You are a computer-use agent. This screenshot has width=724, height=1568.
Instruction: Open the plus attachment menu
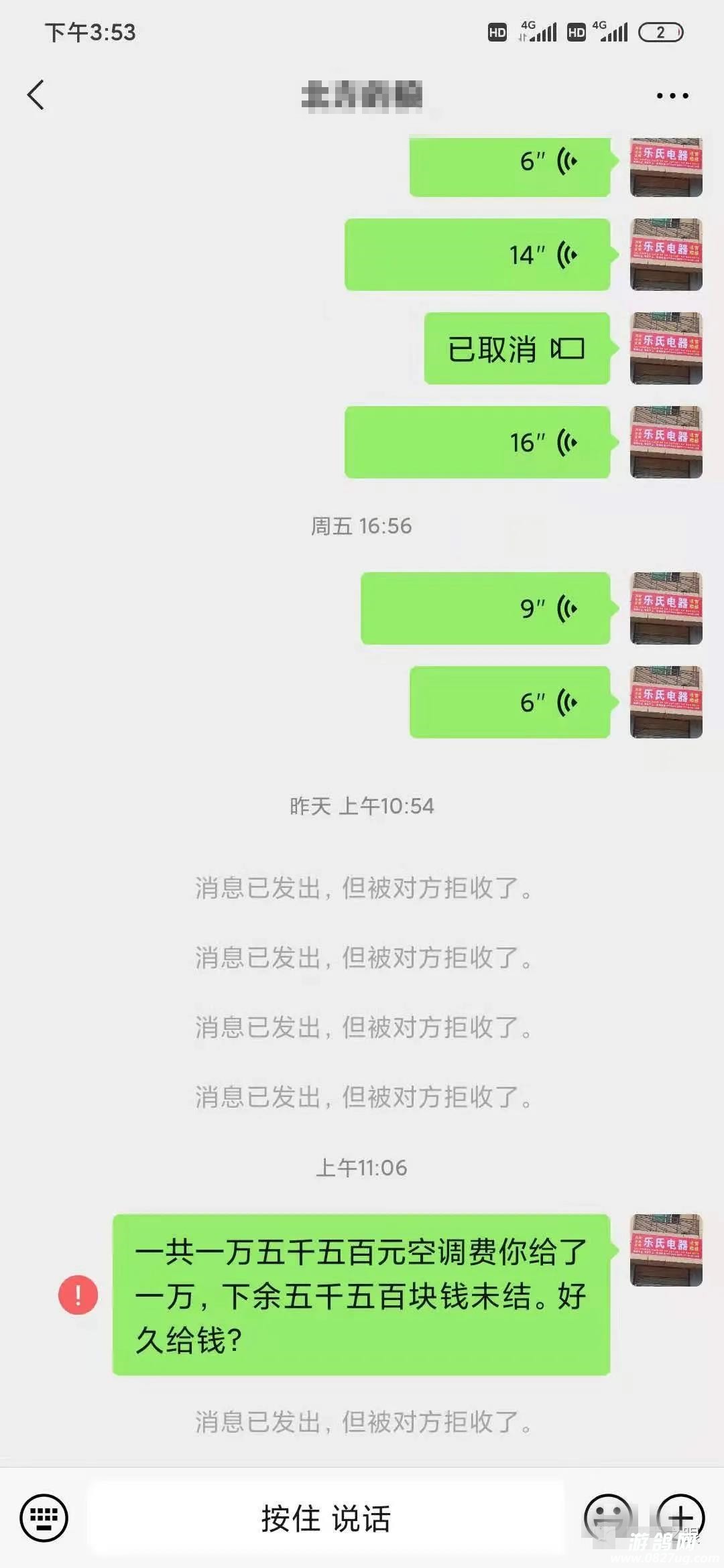[x=680, y=1516]
